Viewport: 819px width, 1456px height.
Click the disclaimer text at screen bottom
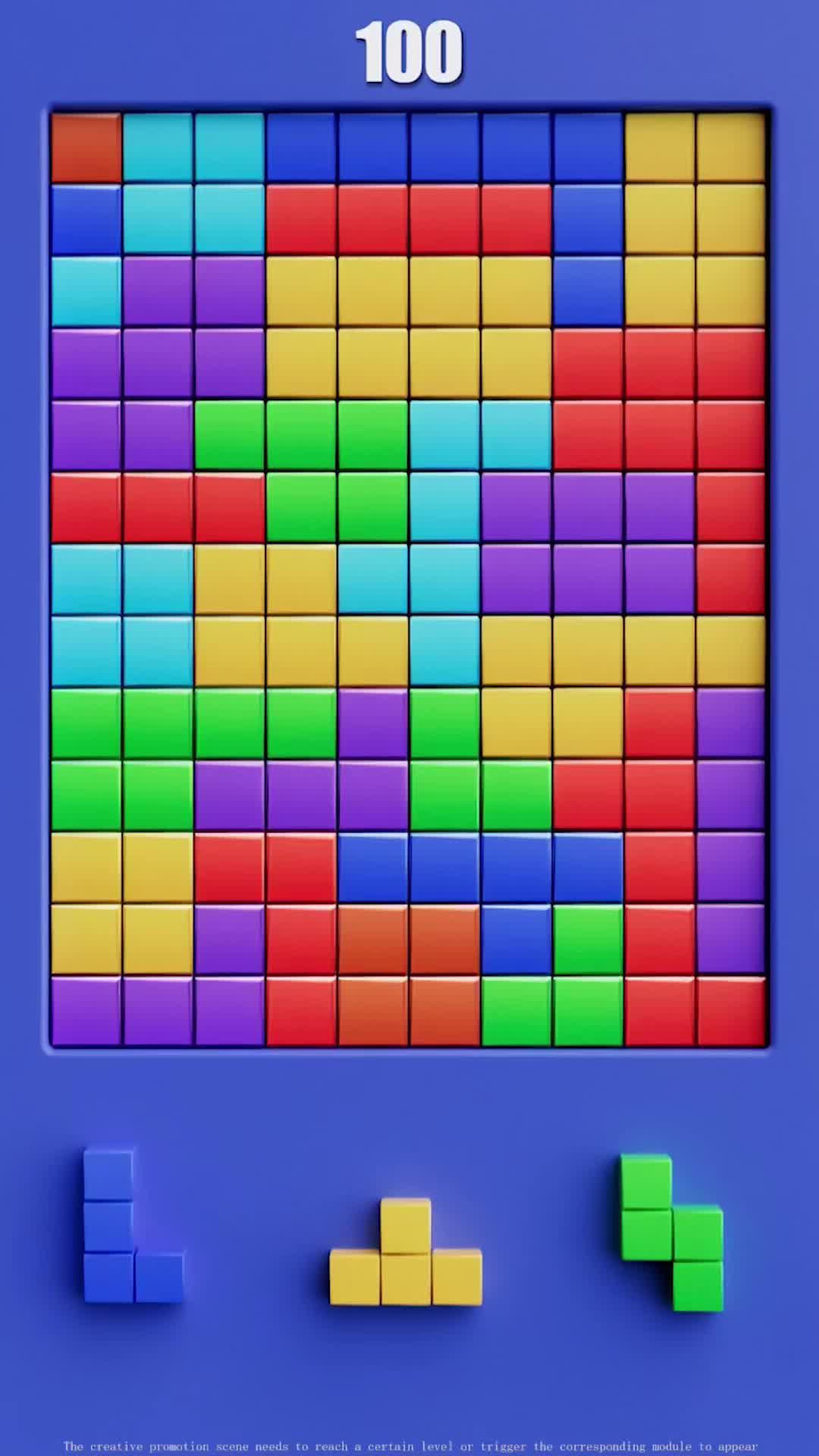409,1439
